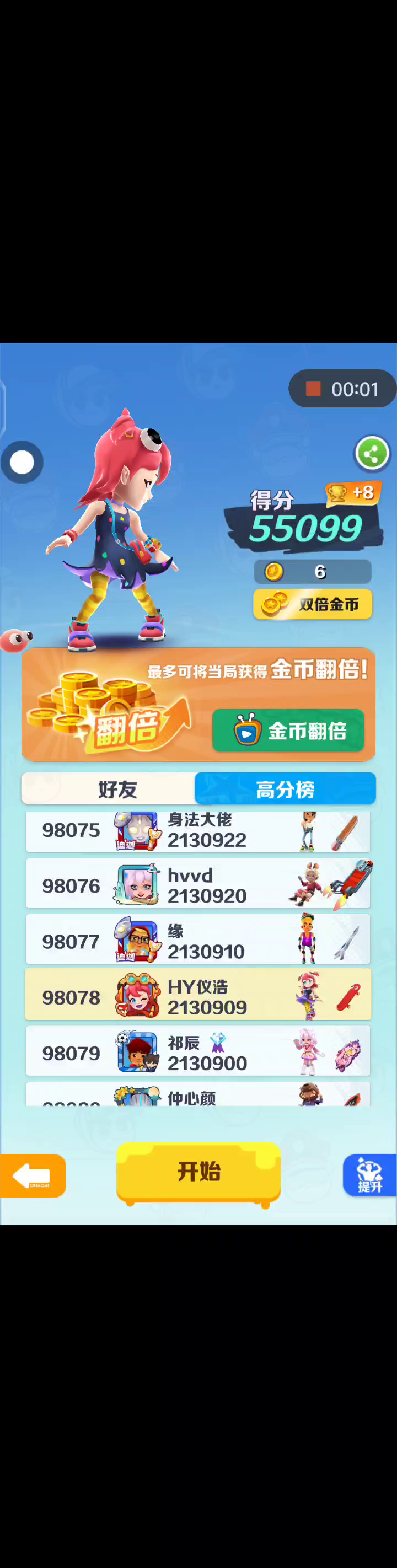Screen dimensions: 397x1568
Task: Tap the green 金币翻倍 ad button
Action: point(288,731)
